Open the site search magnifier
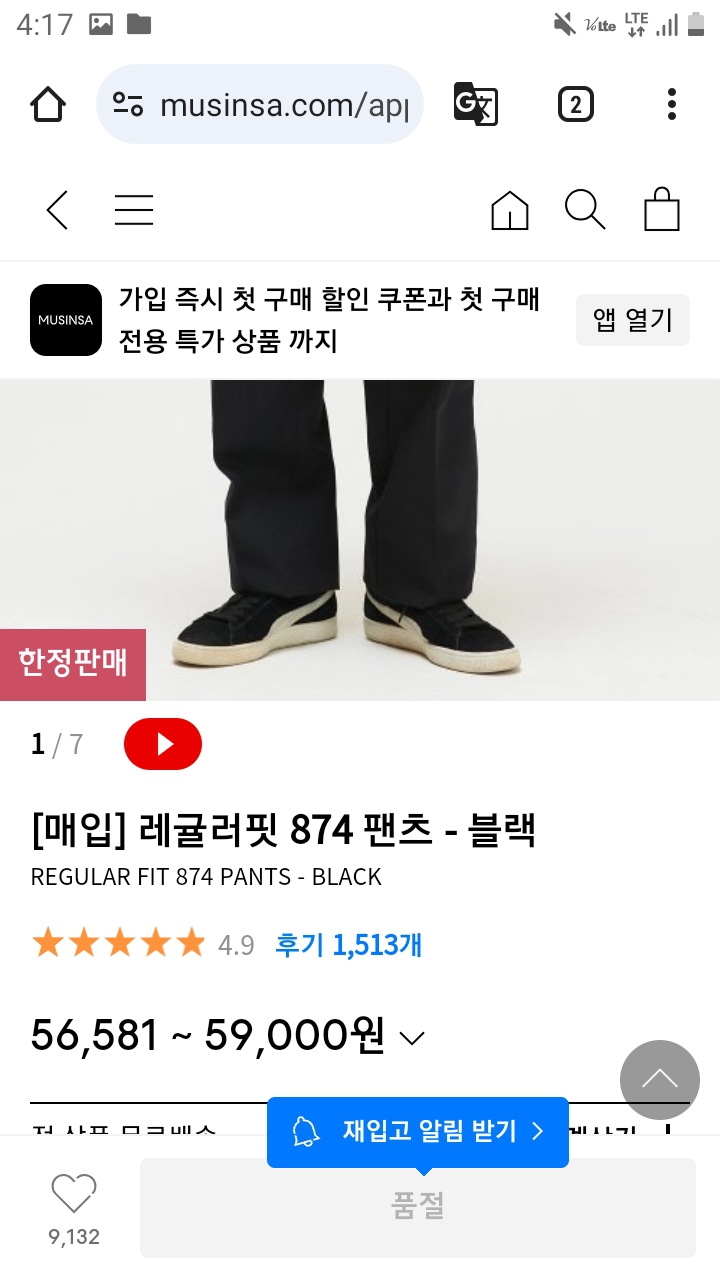 click(585, 210)
